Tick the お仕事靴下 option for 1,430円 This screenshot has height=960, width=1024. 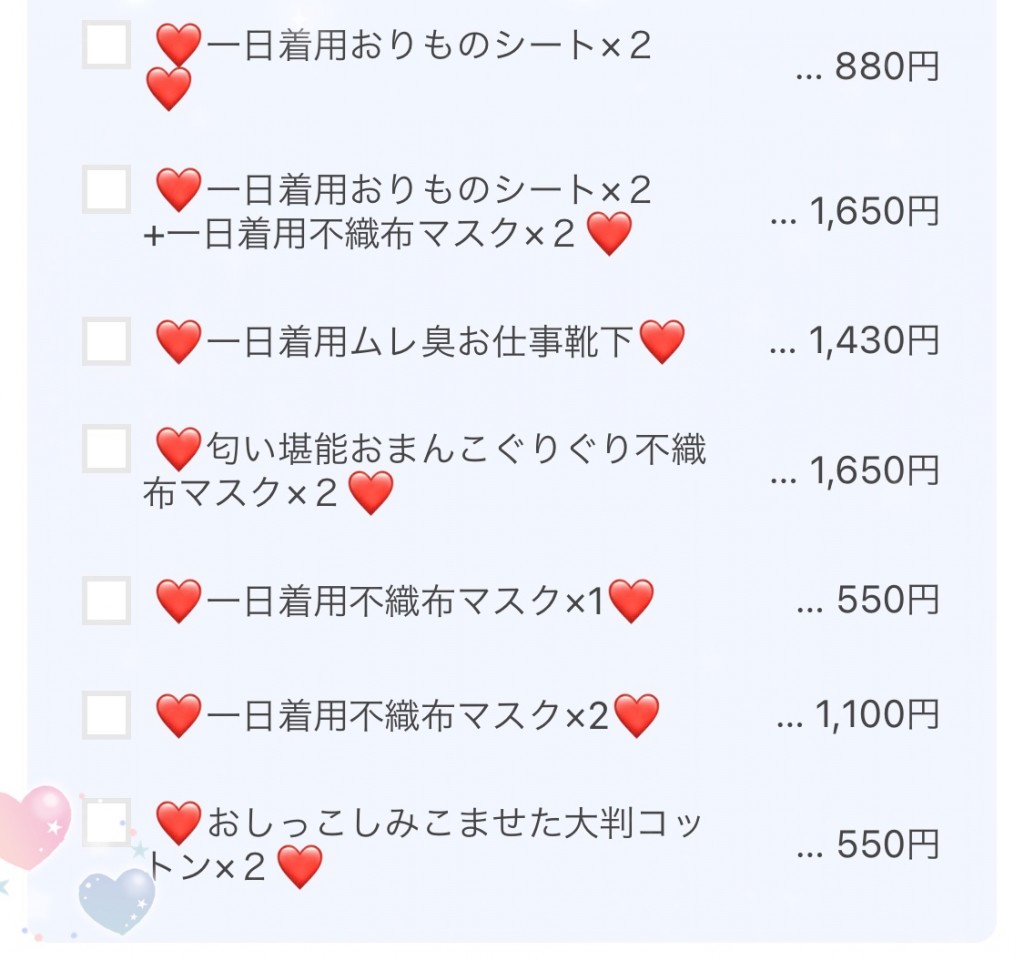click(106, 341)
